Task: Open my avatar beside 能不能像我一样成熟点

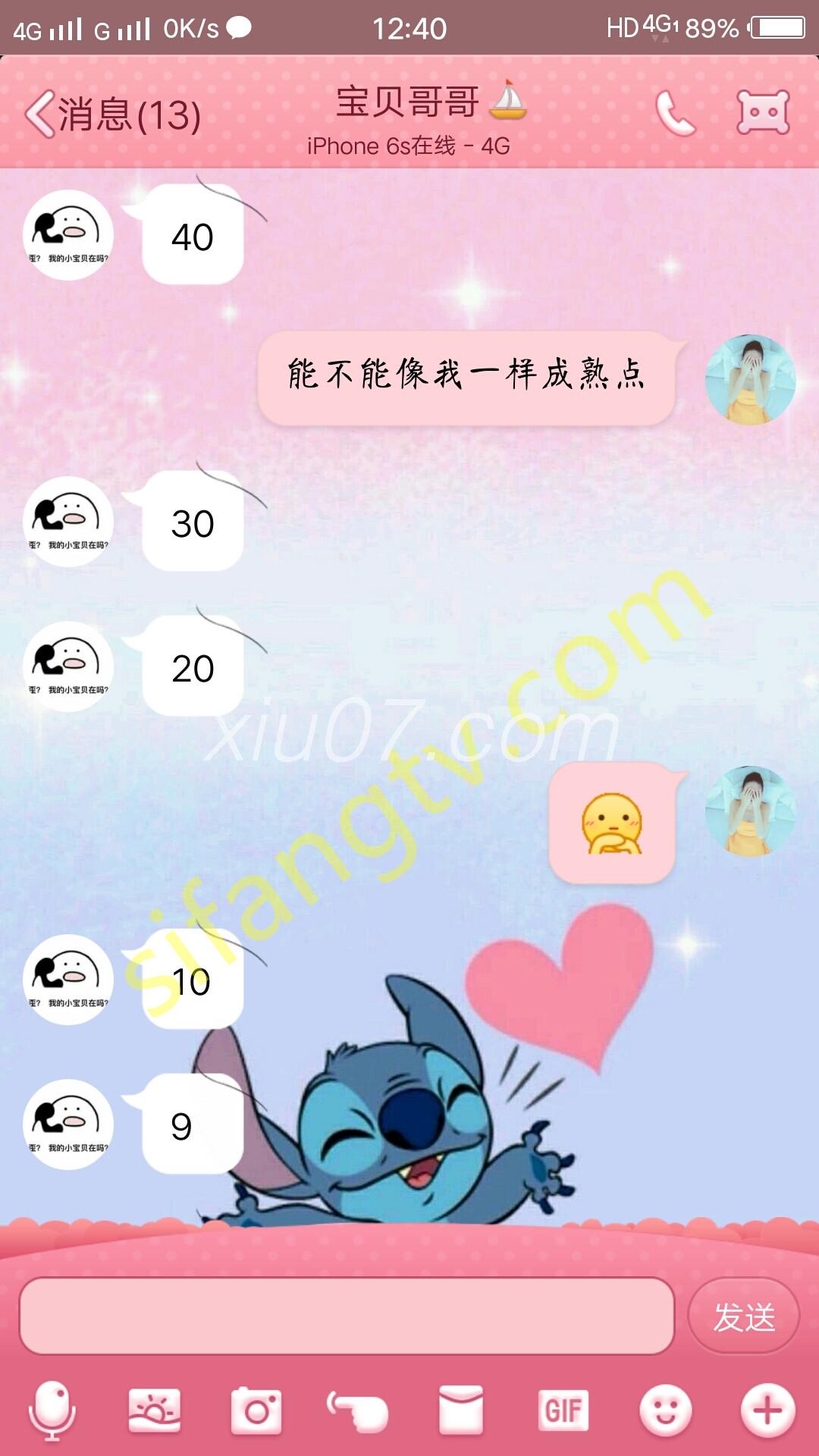Action: (750, 379)
